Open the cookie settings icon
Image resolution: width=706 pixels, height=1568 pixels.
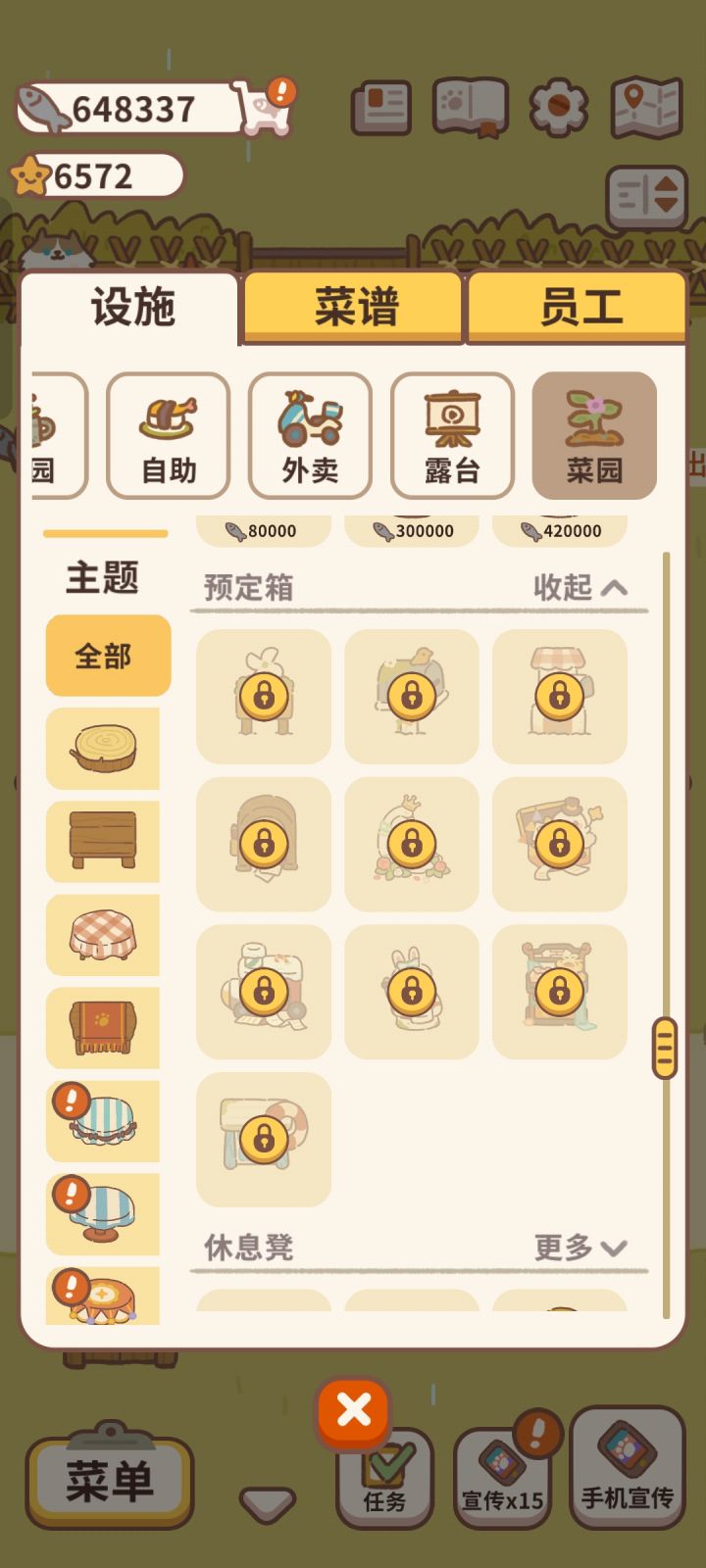558,106
